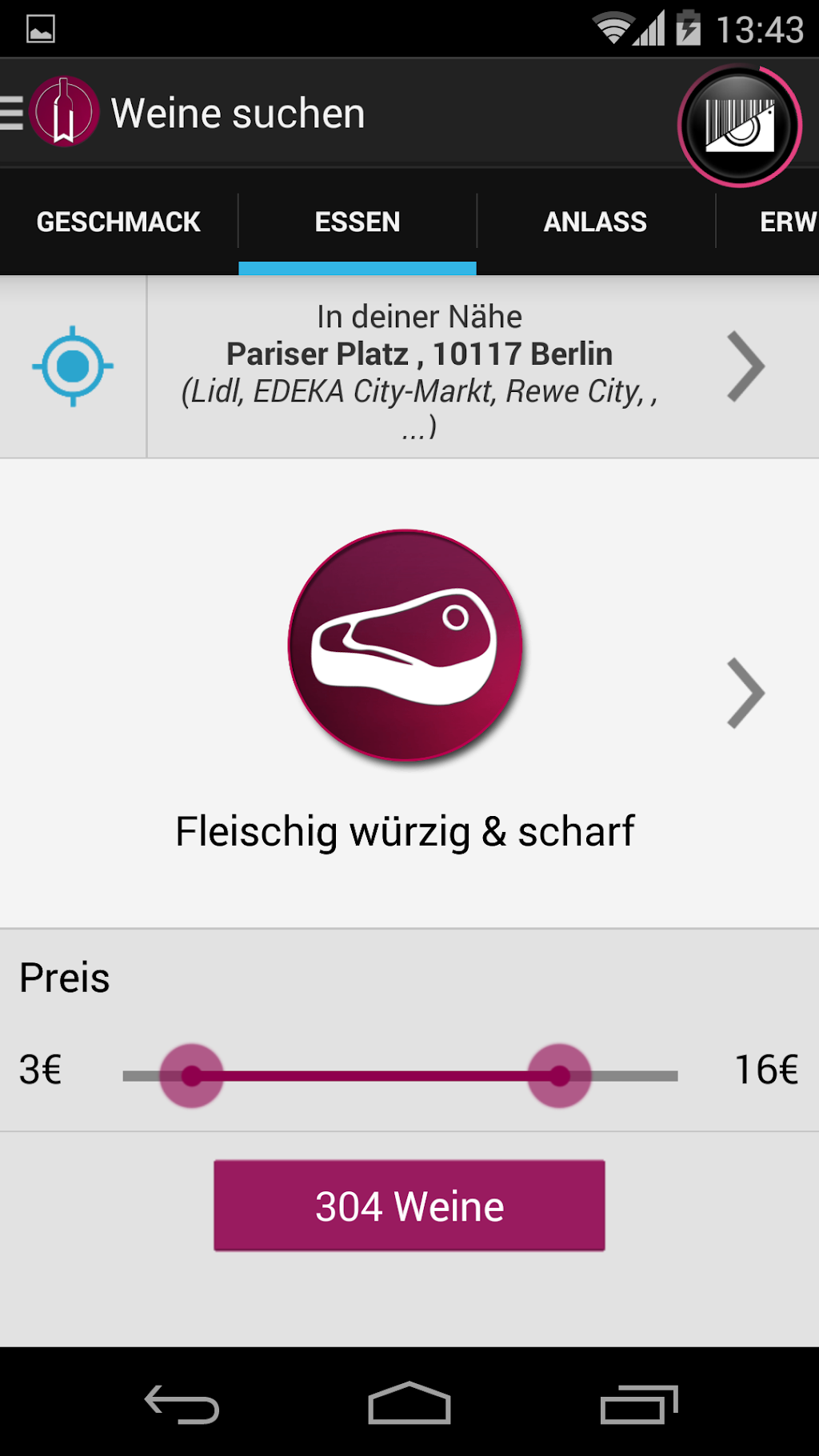Select the Essen tab

point(358,222)
